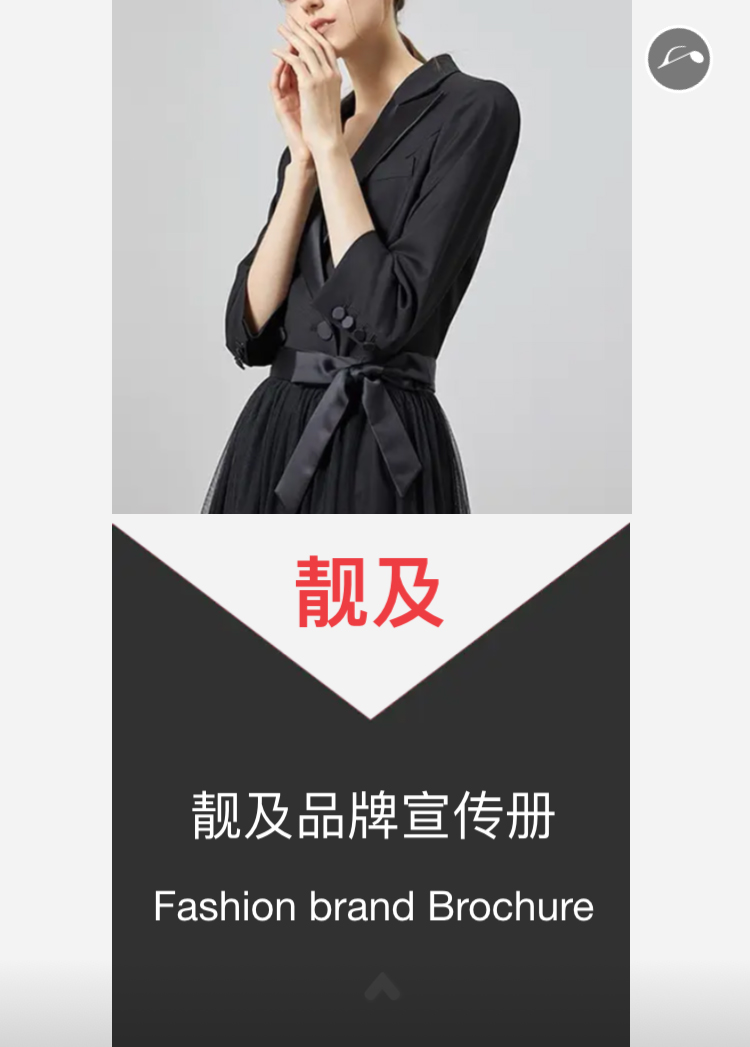Toggle the background music note icon
The height and width of the screenshot is (1047, 750).
coord(679,59)
